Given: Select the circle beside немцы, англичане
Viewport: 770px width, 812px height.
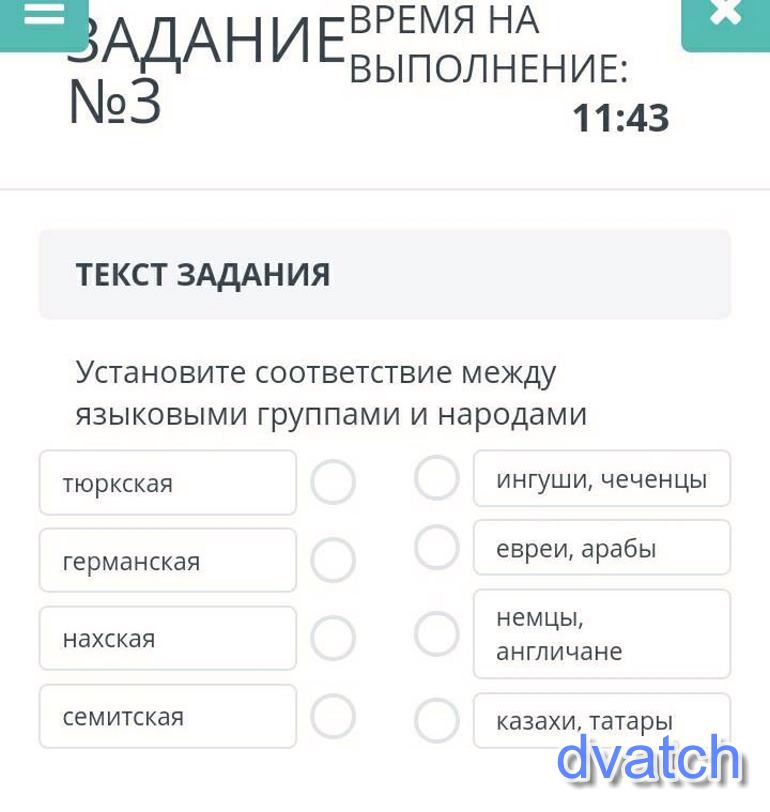Looking at the screenshot, I should (x=437, y=634).
